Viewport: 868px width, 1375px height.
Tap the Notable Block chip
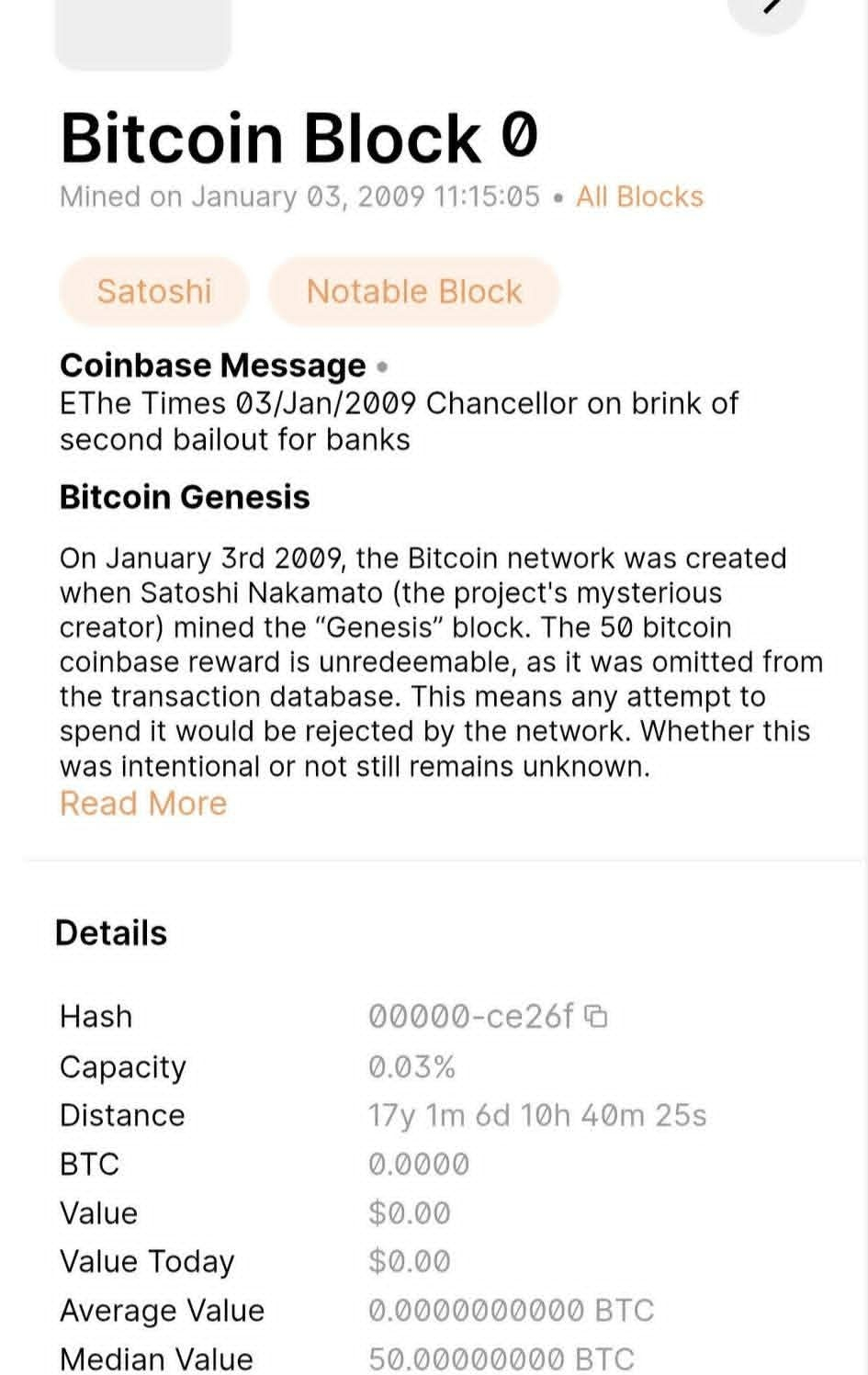tap(414, 291)
